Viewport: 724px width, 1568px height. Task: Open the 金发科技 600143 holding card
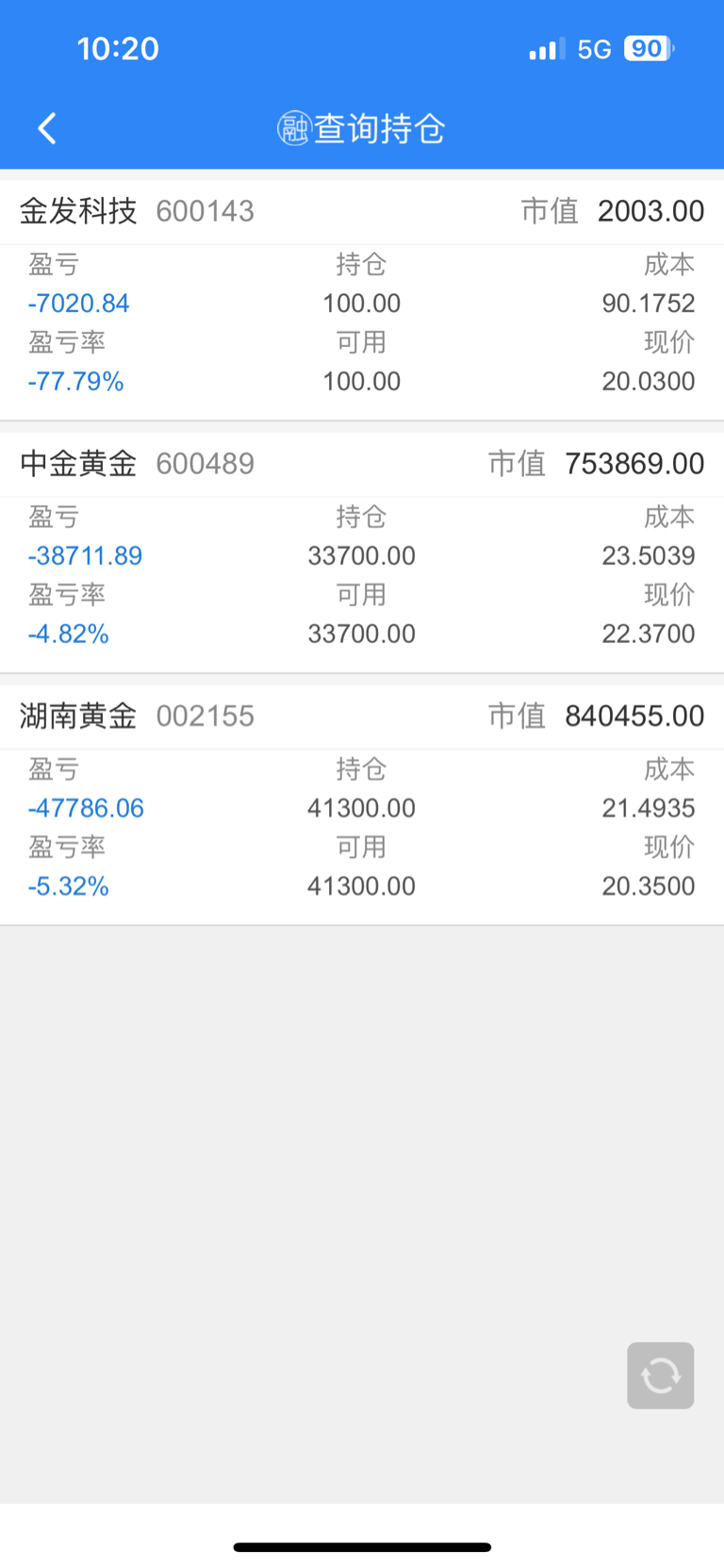coord(362,300)
